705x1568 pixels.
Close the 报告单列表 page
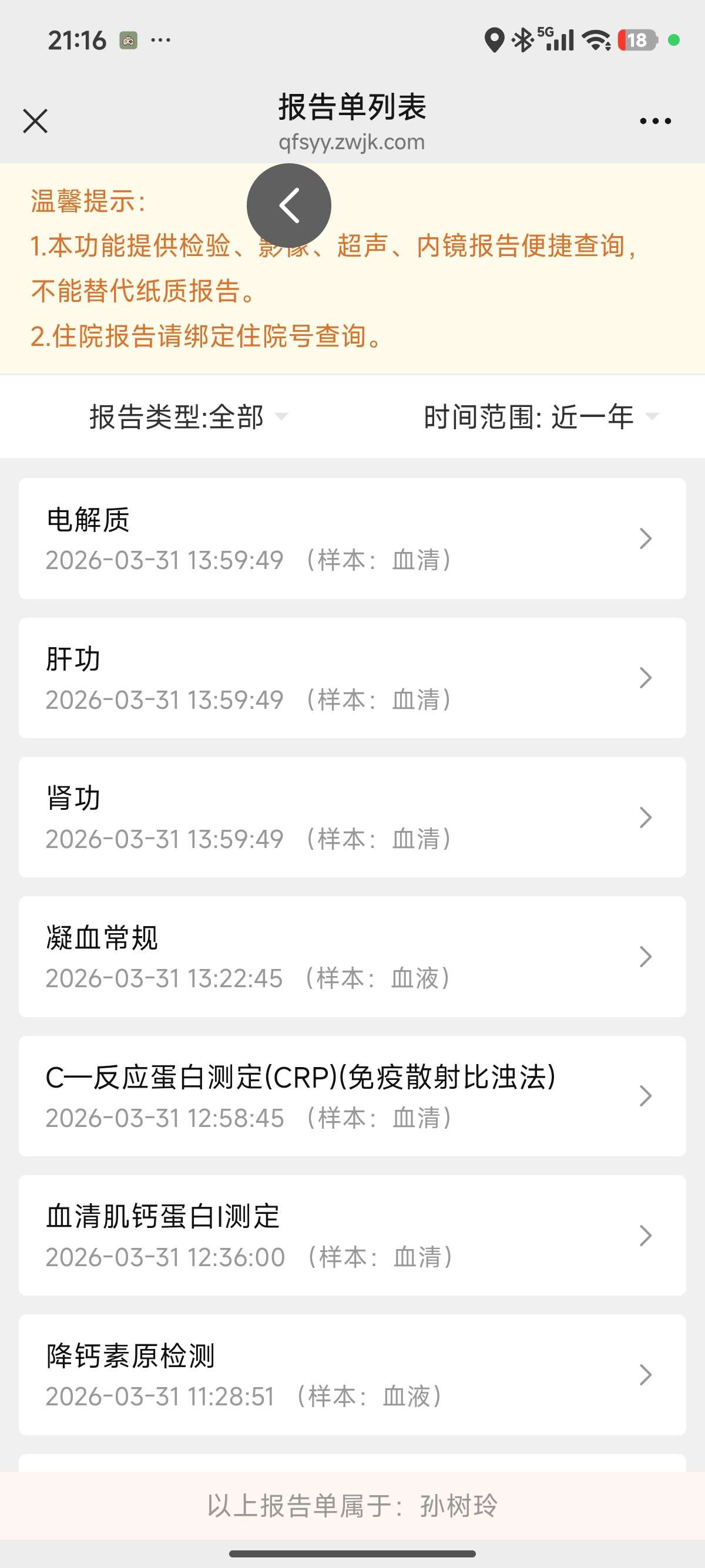point(35,120)
